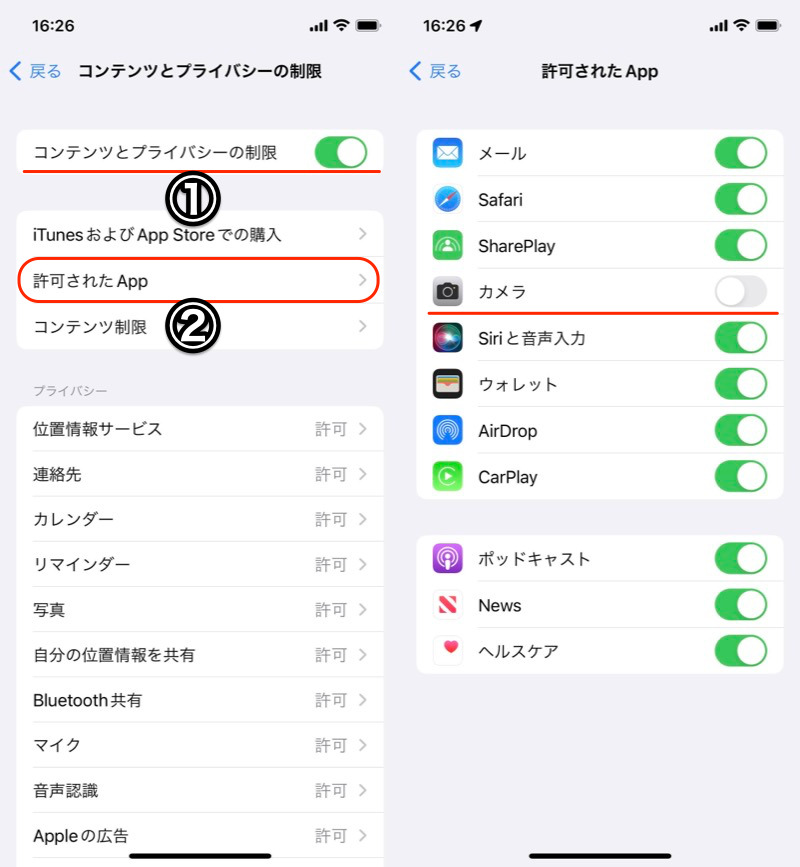
Task: Disable the ヘルスケア switch
Action: (x=740, y=651)
